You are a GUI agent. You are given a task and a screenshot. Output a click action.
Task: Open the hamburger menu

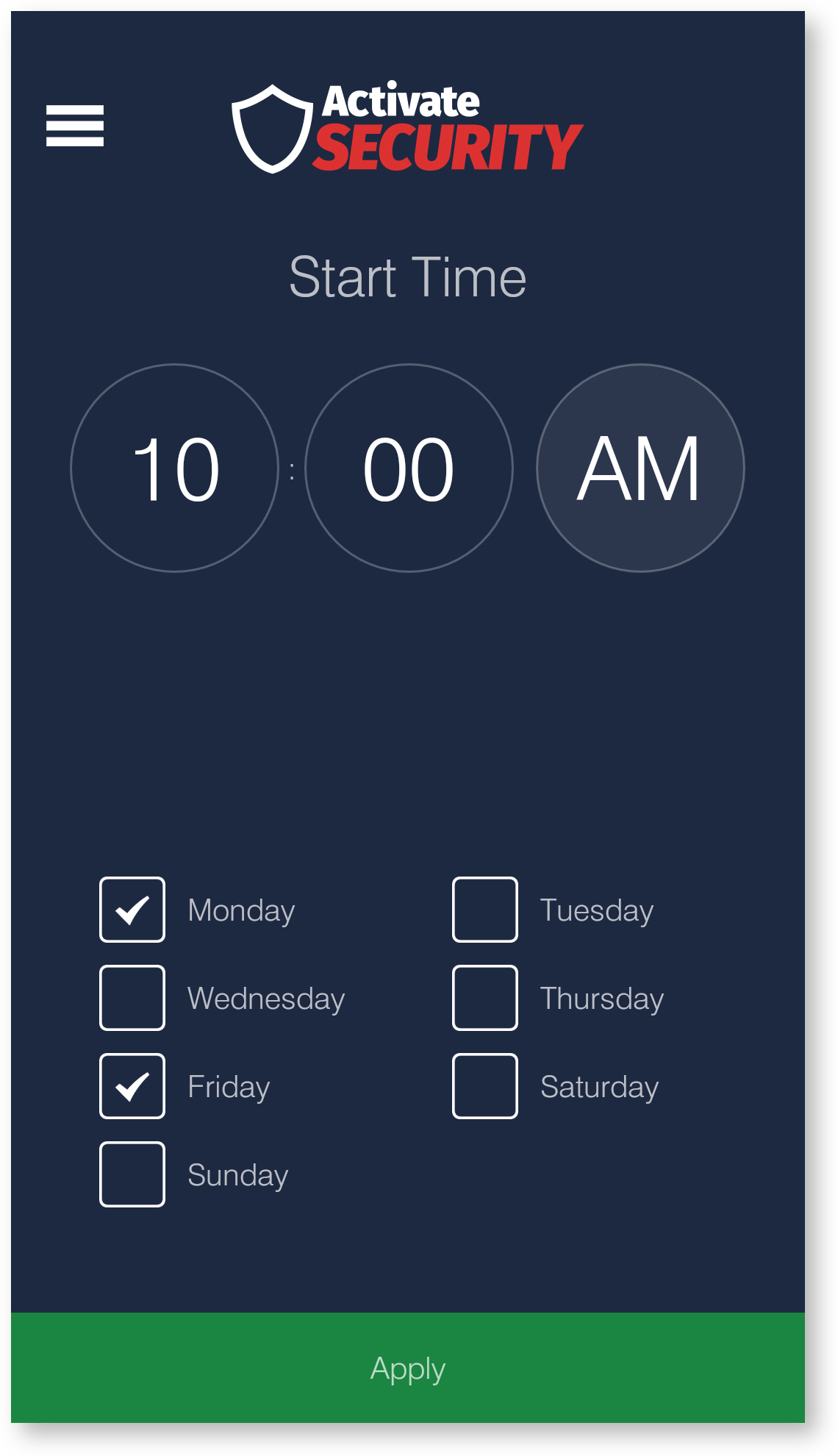pyautogui.click(x=75, y=126)
